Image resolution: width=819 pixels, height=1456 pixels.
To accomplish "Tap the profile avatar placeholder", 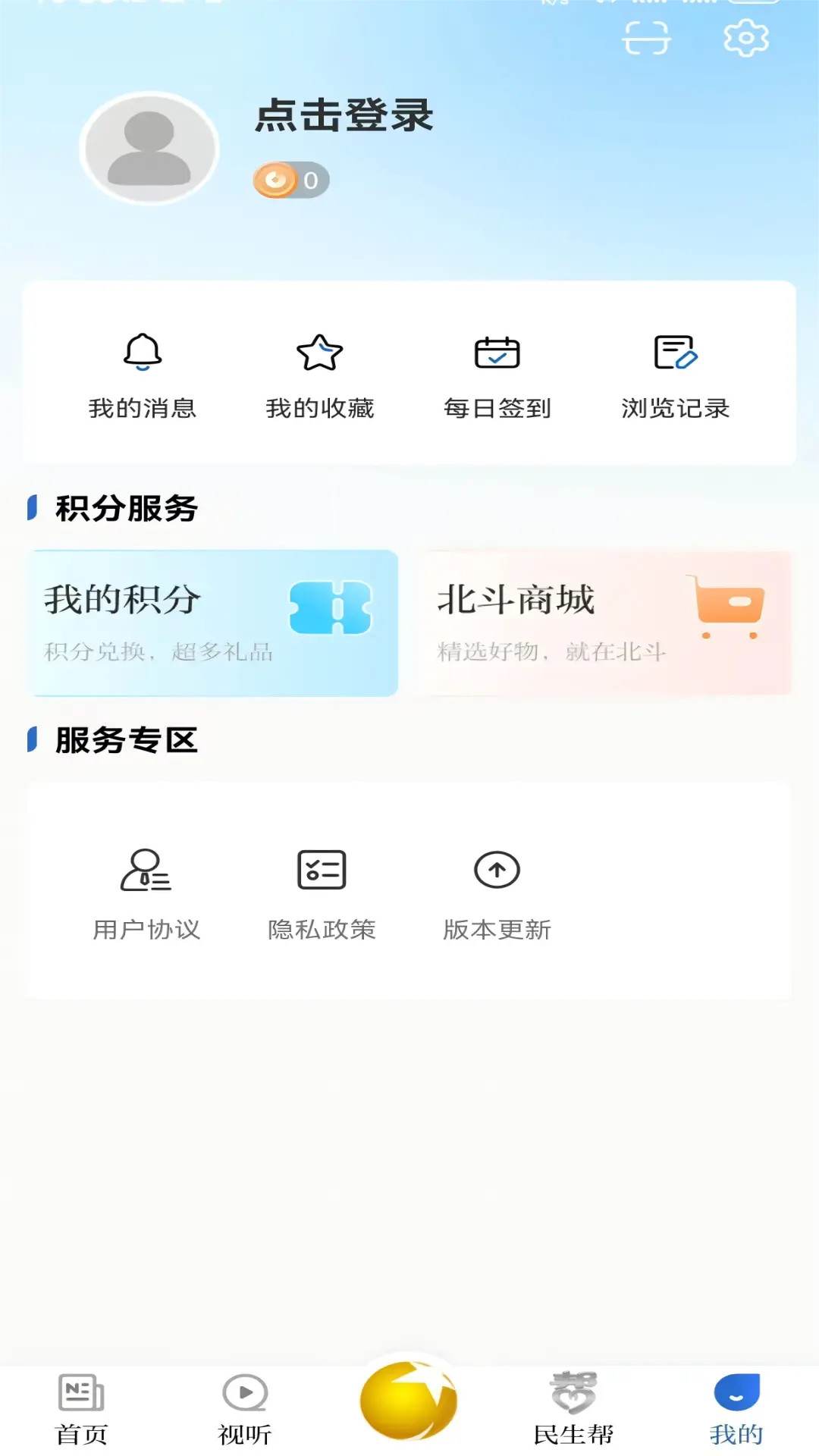I will click(149, 149).
